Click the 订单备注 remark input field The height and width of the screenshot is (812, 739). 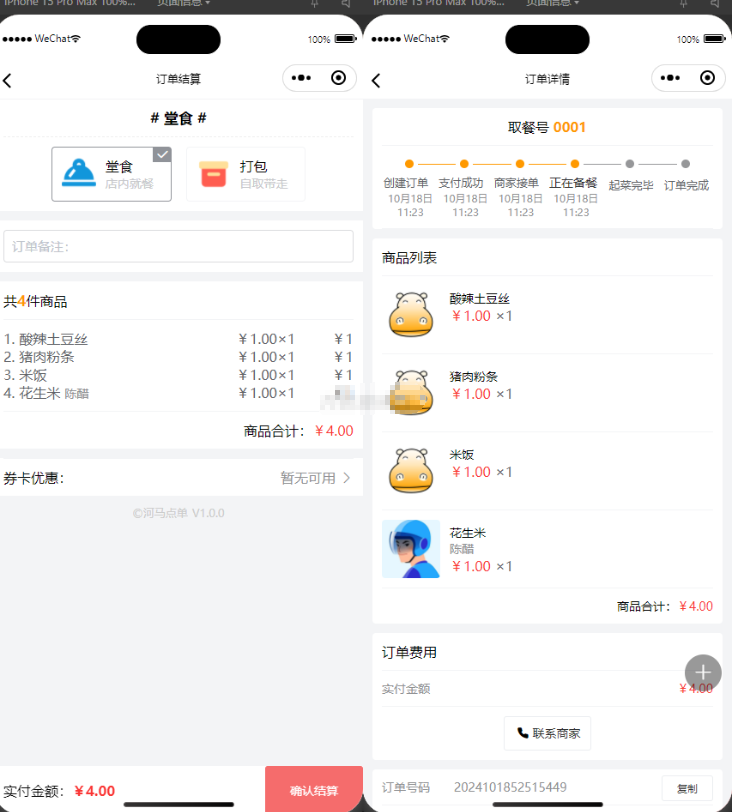[x=179, y=246]
